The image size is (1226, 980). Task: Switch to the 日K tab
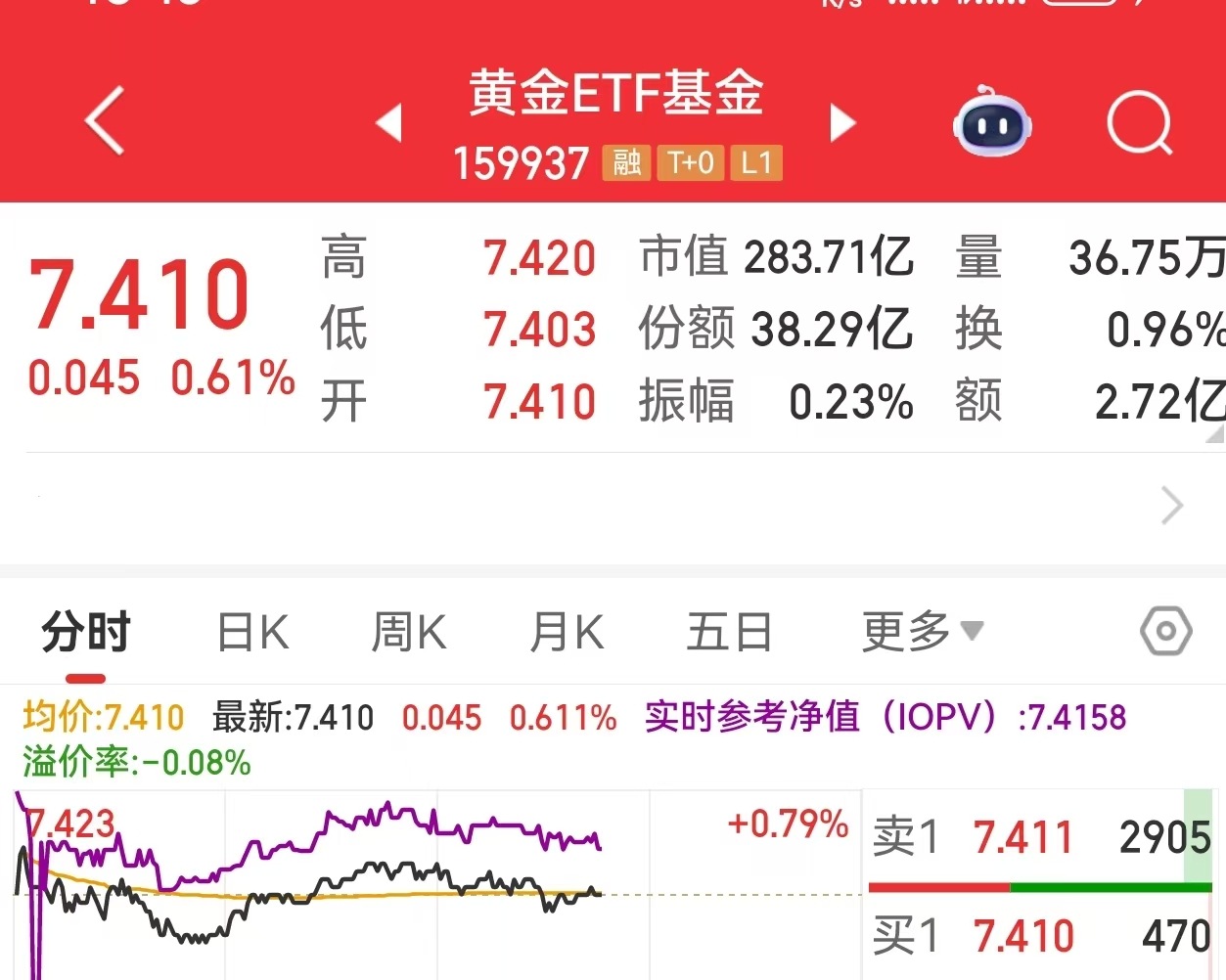click(252, 633)
